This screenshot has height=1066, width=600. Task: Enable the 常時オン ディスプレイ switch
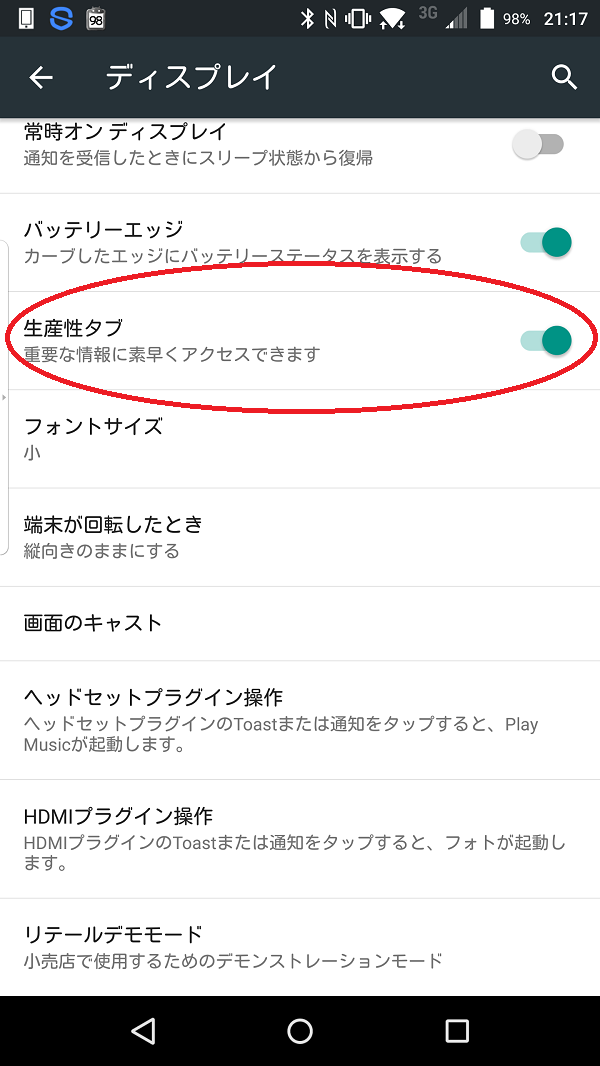click(539, 145)
